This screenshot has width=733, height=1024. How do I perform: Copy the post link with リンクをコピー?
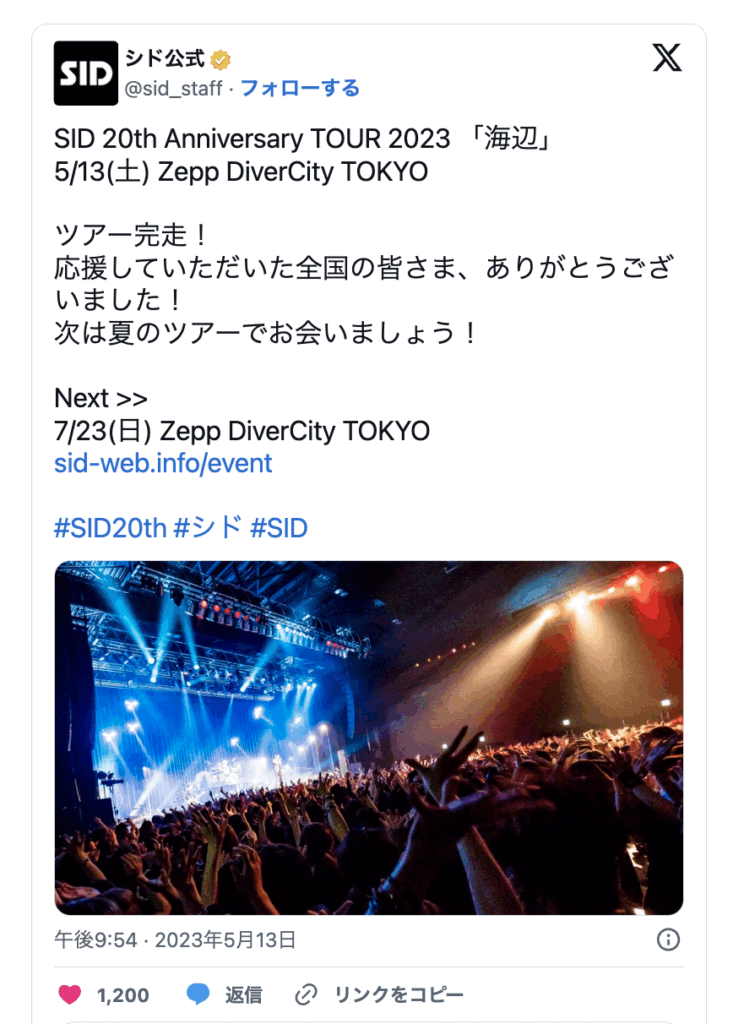pyautogui.click(x=380, y=995)
